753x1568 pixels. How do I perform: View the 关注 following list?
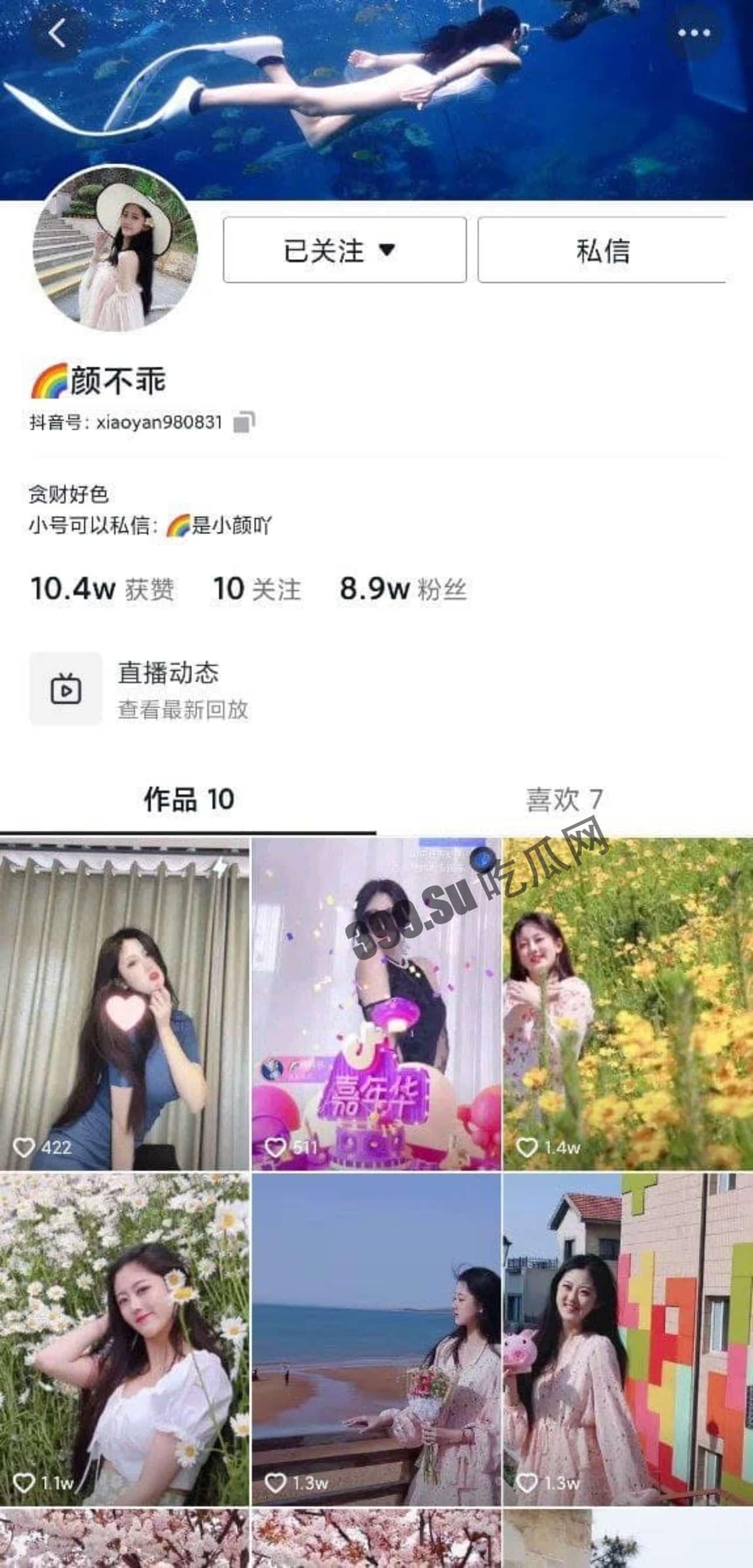(x=256, y=589)
